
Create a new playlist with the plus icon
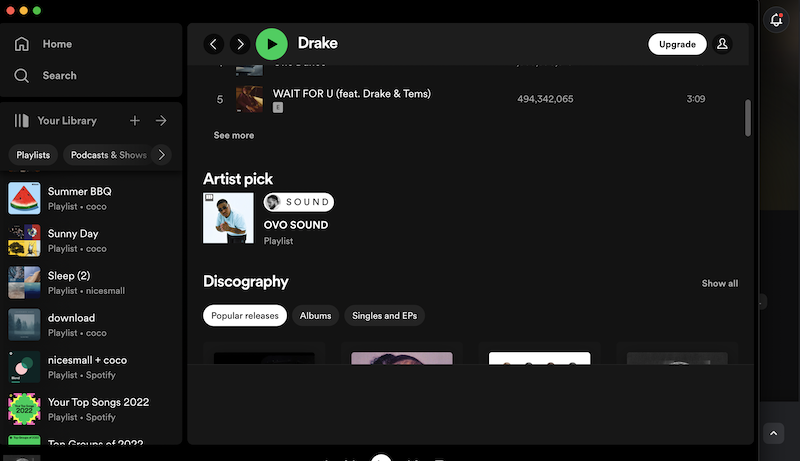click(135, 121)
